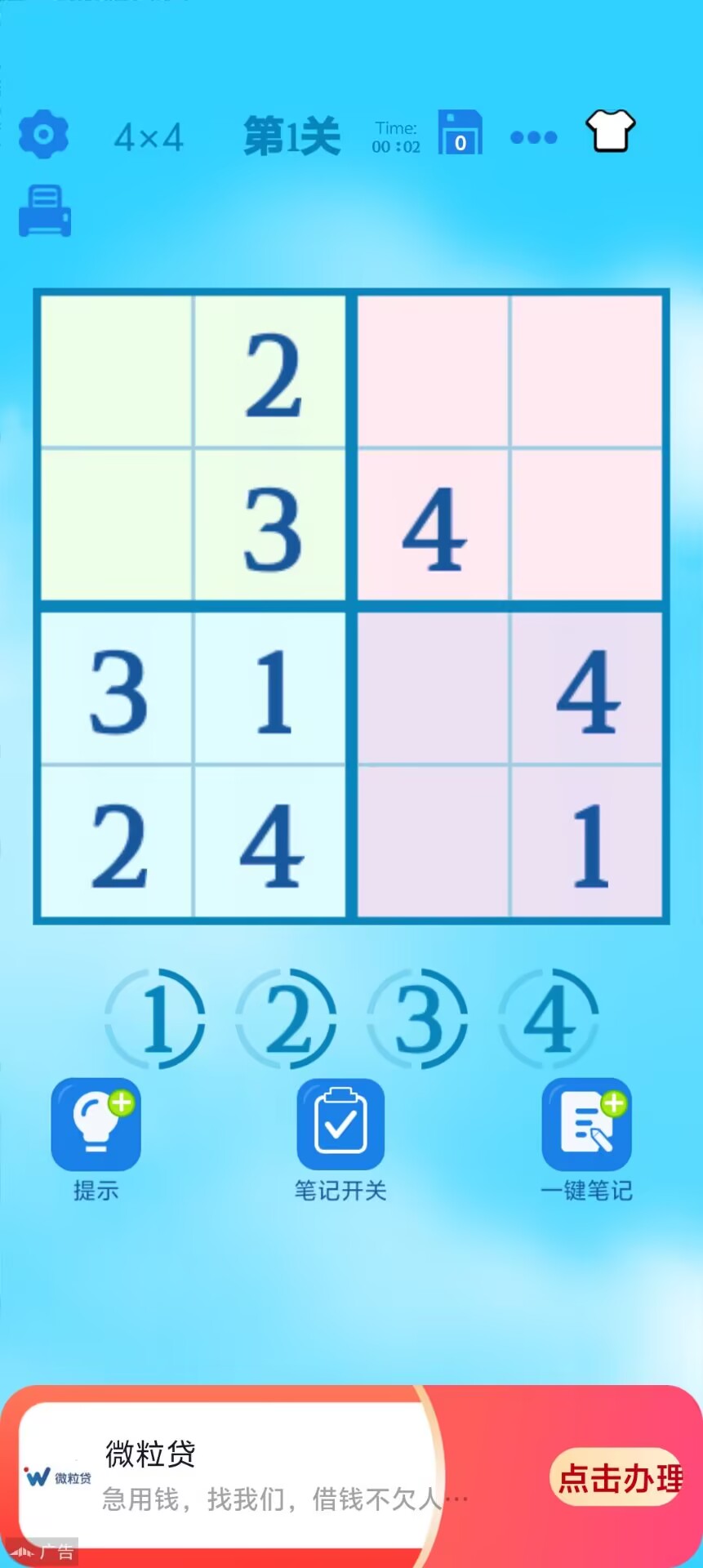Open the three-dot more menu

pyautogui.click(x=533, y=137)
